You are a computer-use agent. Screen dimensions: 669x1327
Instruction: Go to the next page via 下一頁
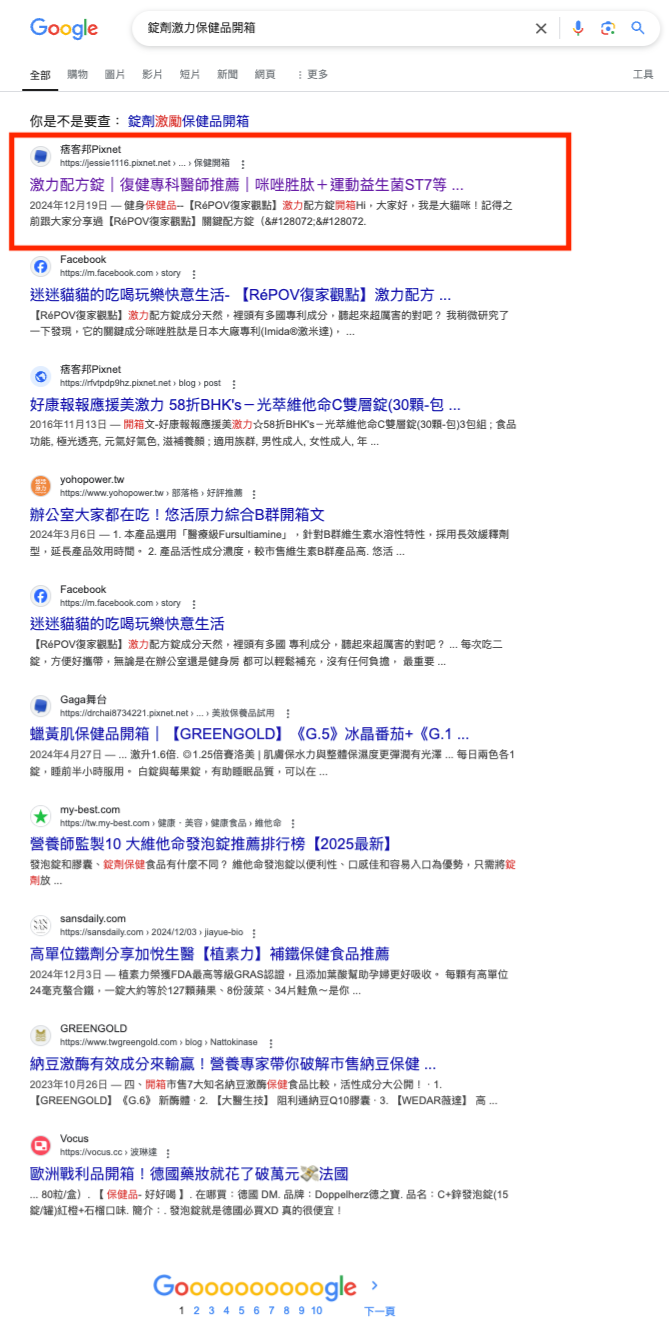point(379,1310)
